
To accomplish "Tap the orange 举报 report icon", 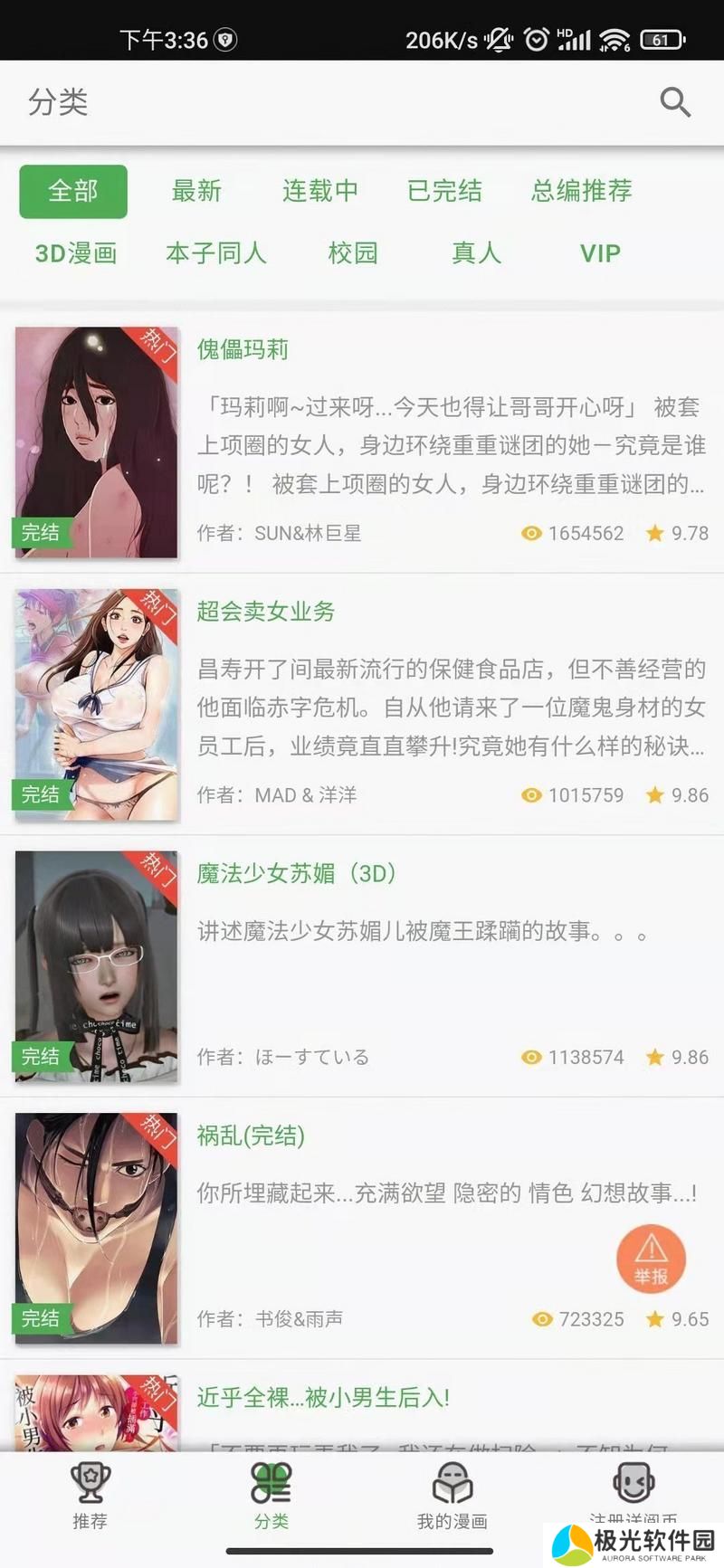I will tap(652, 1259).
